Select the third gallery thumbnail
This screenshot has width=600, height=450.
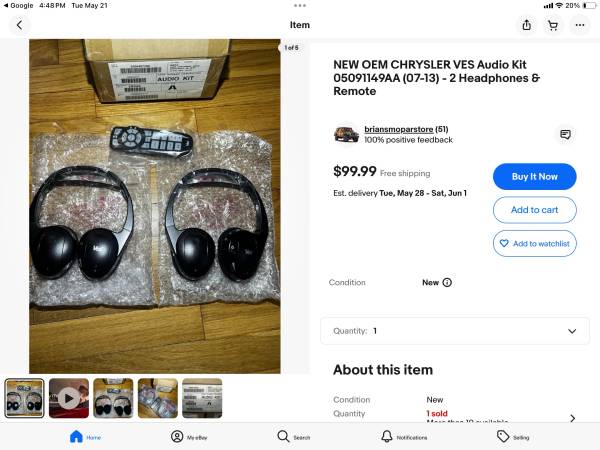(x=113, y=398)
